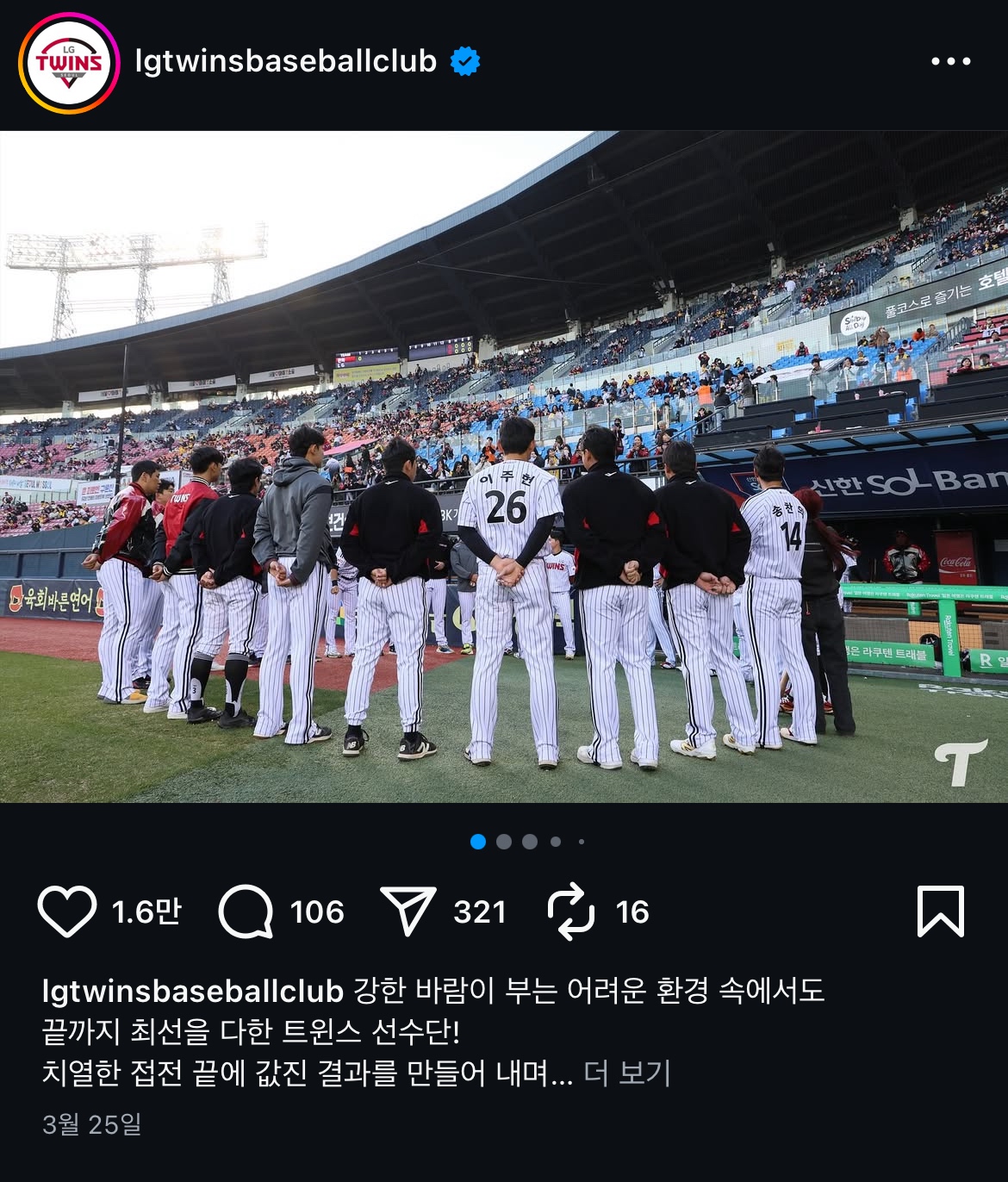The width and height of the screenshot is (1008, 1182).
Task: Bookmark this post
Action: 940,911
